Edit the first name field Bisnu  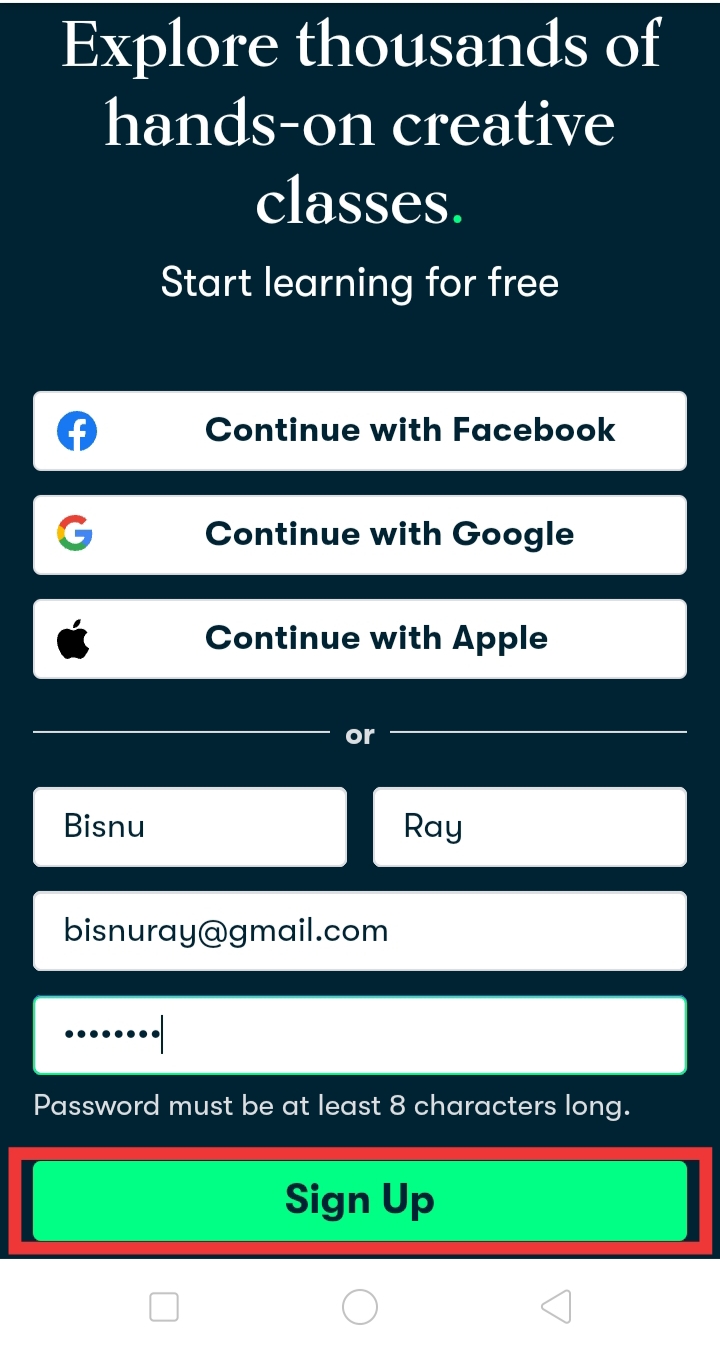[x=190, y=827]
